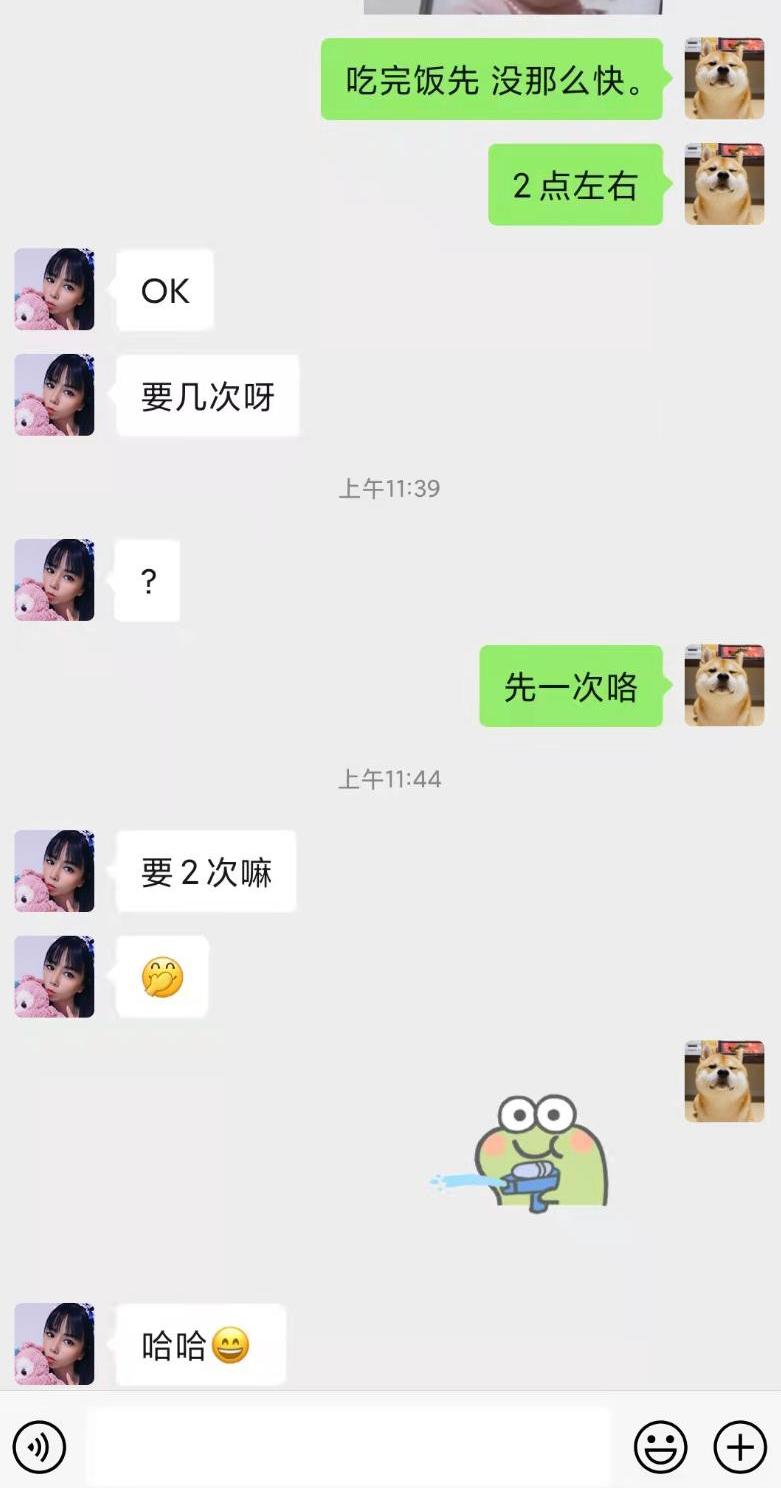Tap the voice input icon
This screenshot has width=781, height=1488.
[x=37, y=1447]
